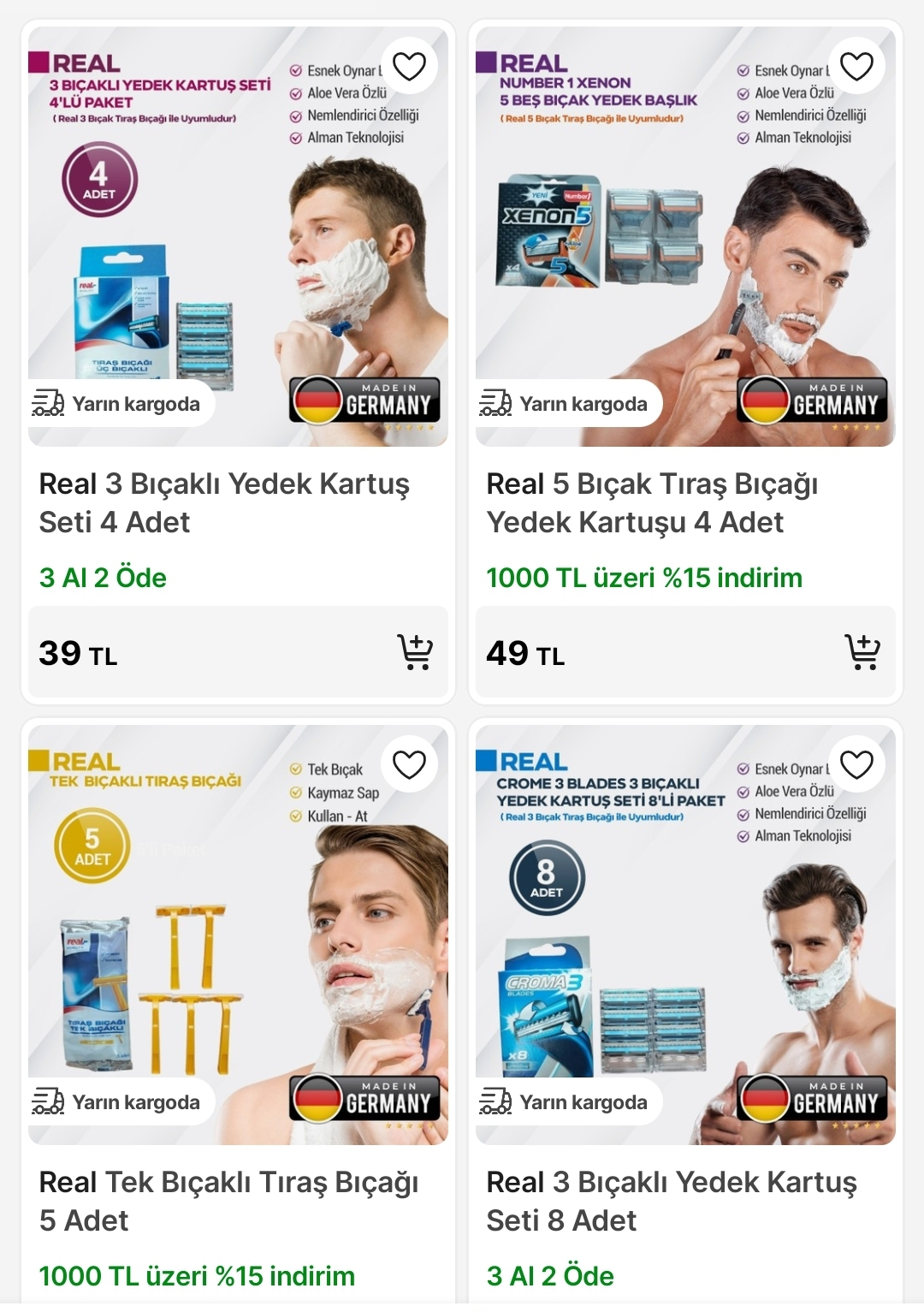Open Real 3 Bıçaklı Yedek Kartuş Seti 4 Adet

point(224,502)
